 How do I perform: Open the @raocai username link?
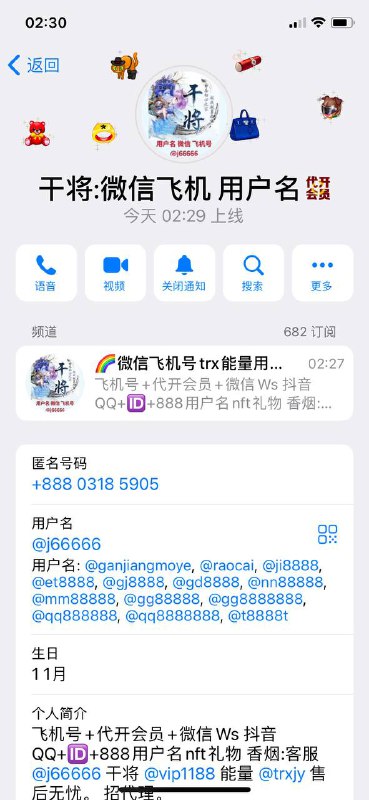[228, 566]
